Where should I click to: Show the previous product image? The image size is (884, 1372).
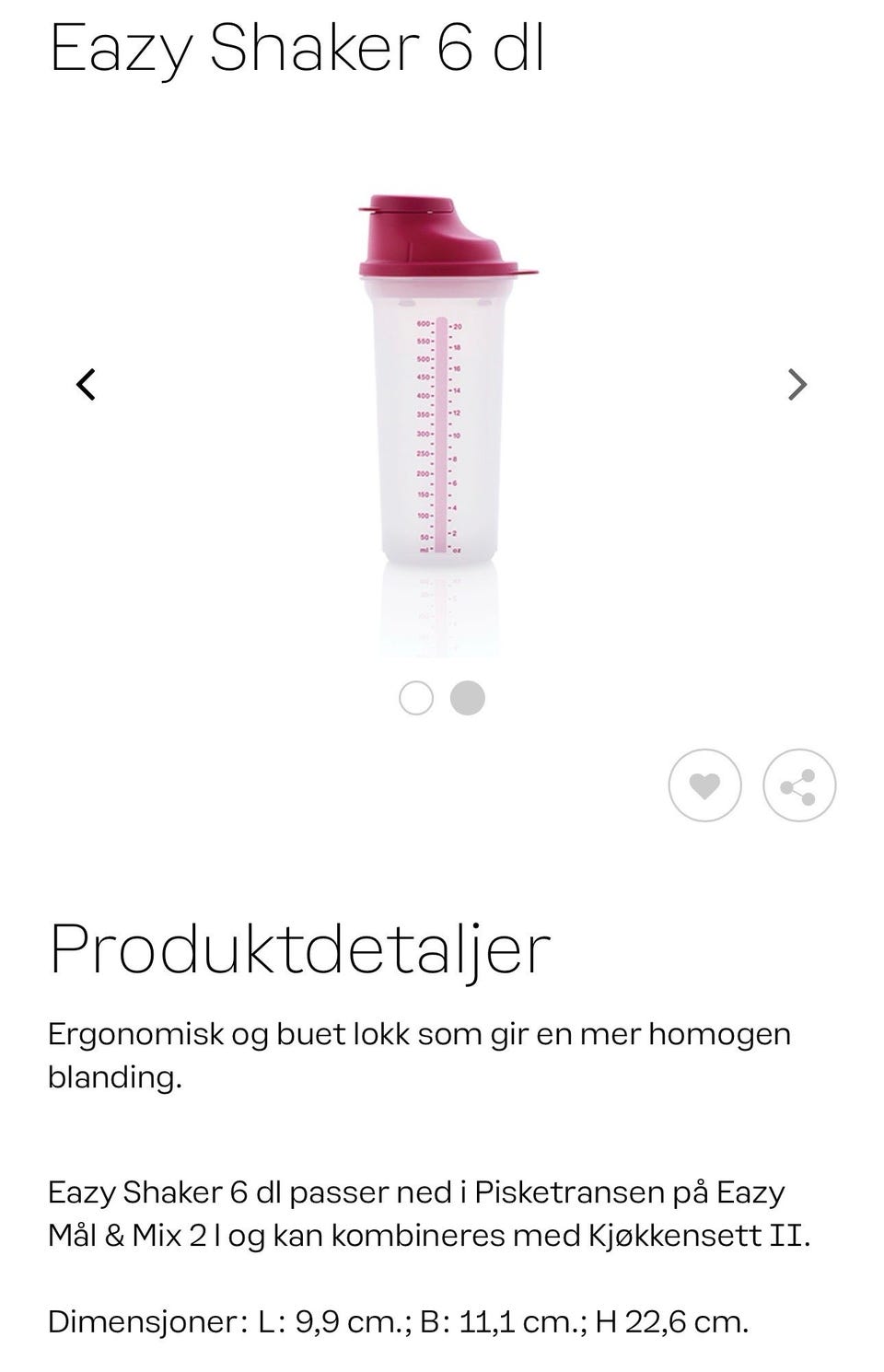coord(86,384)
